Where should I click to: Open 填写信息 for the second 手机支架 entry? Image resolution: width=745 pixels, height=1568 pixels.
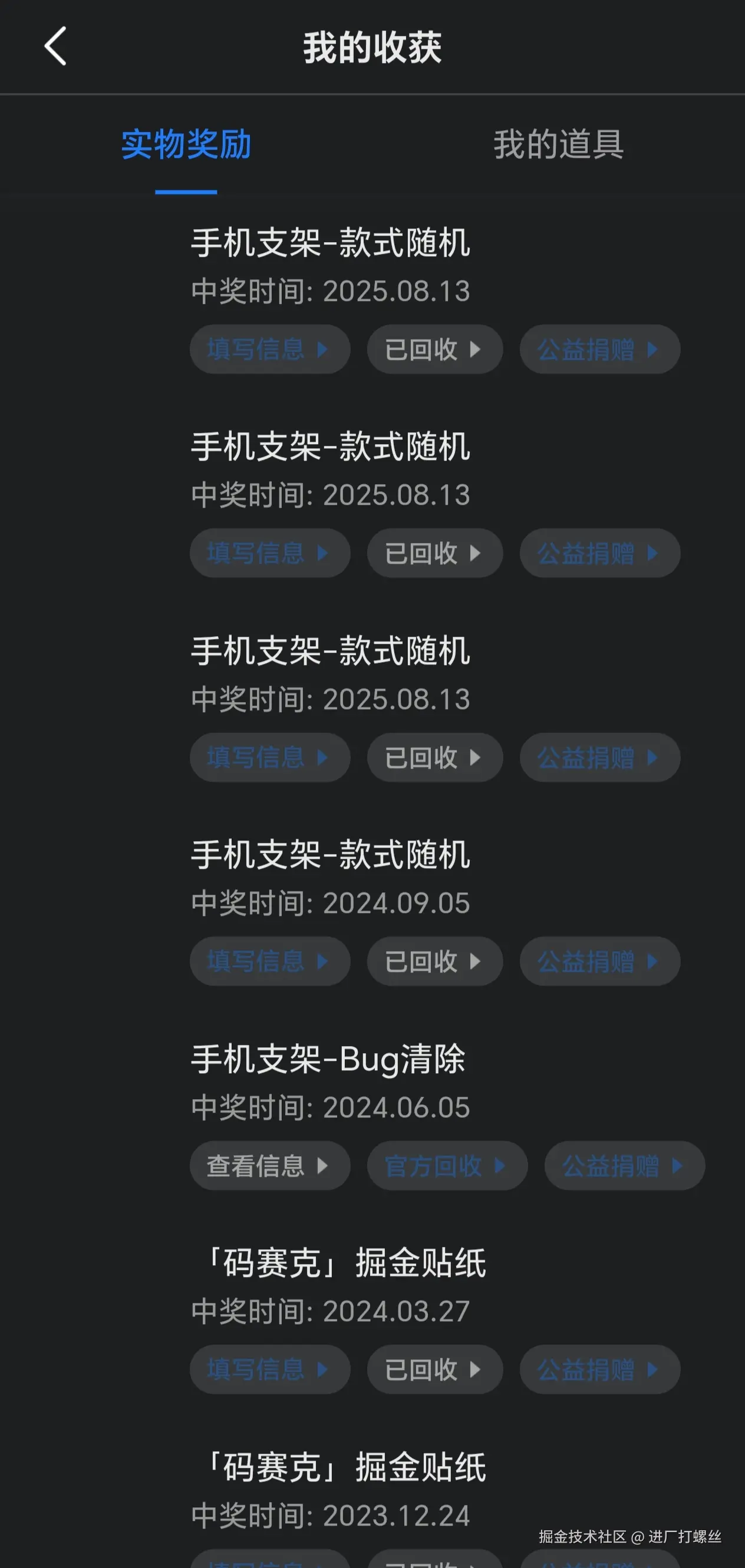[269, 553]
